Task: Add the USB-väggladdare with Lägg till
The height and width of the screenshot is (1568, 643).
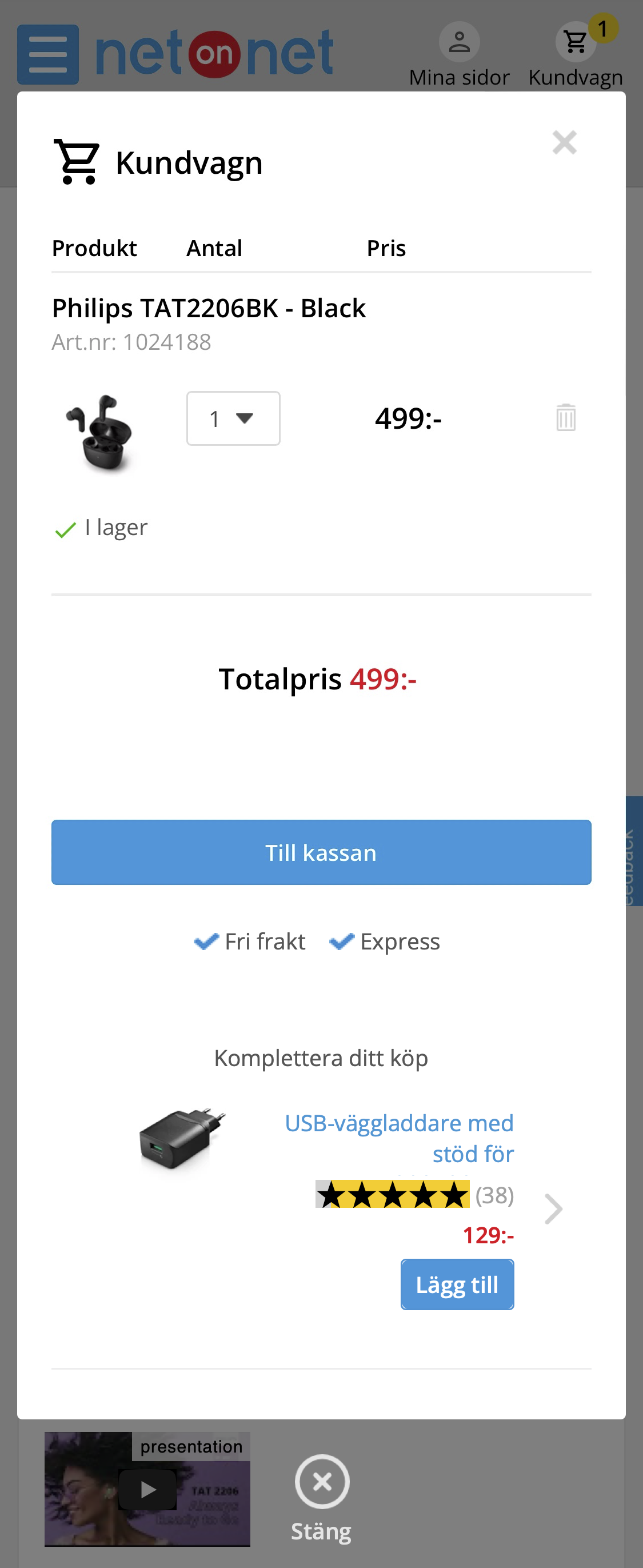Action: pyautogui.click(x=457, y=1284)
